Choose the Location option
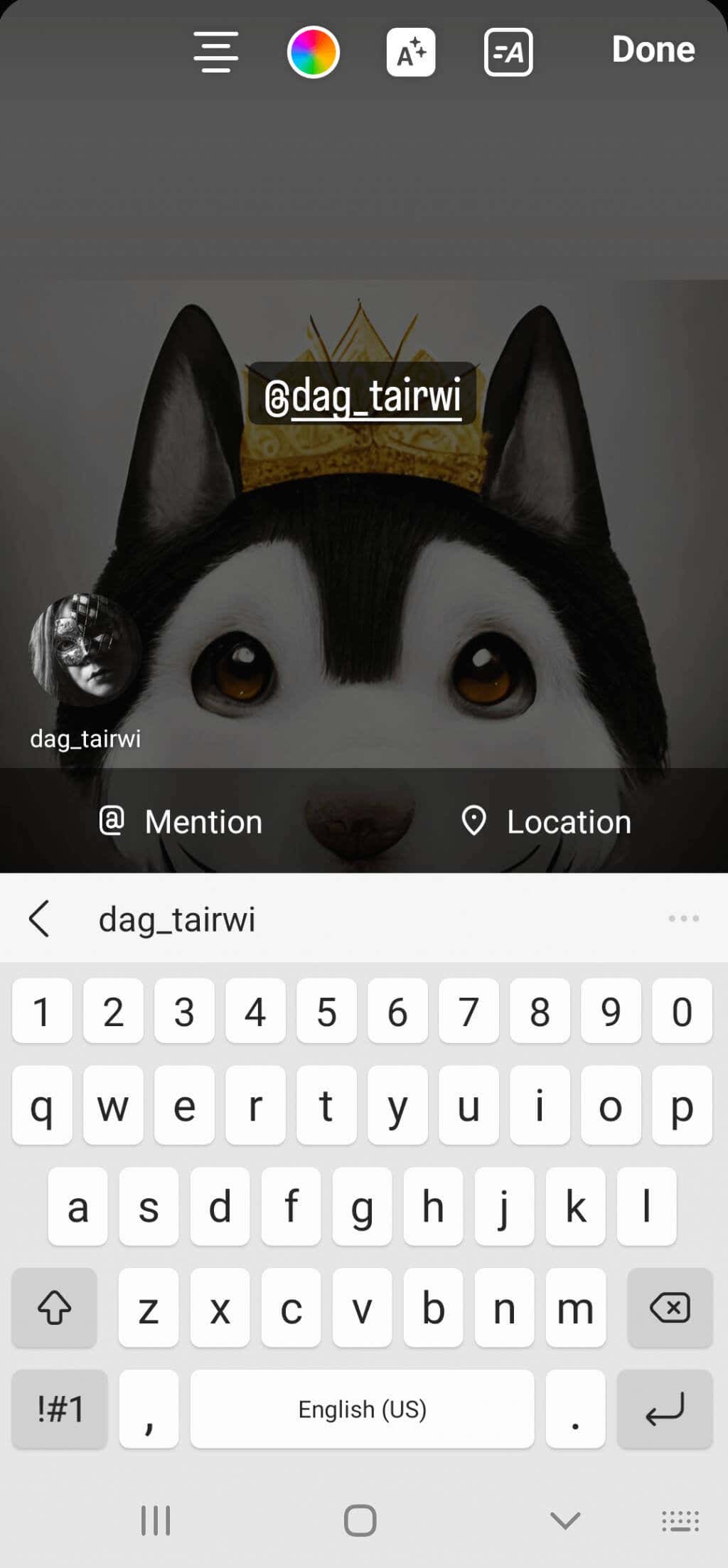728x1568 pixels. (546, 821)
